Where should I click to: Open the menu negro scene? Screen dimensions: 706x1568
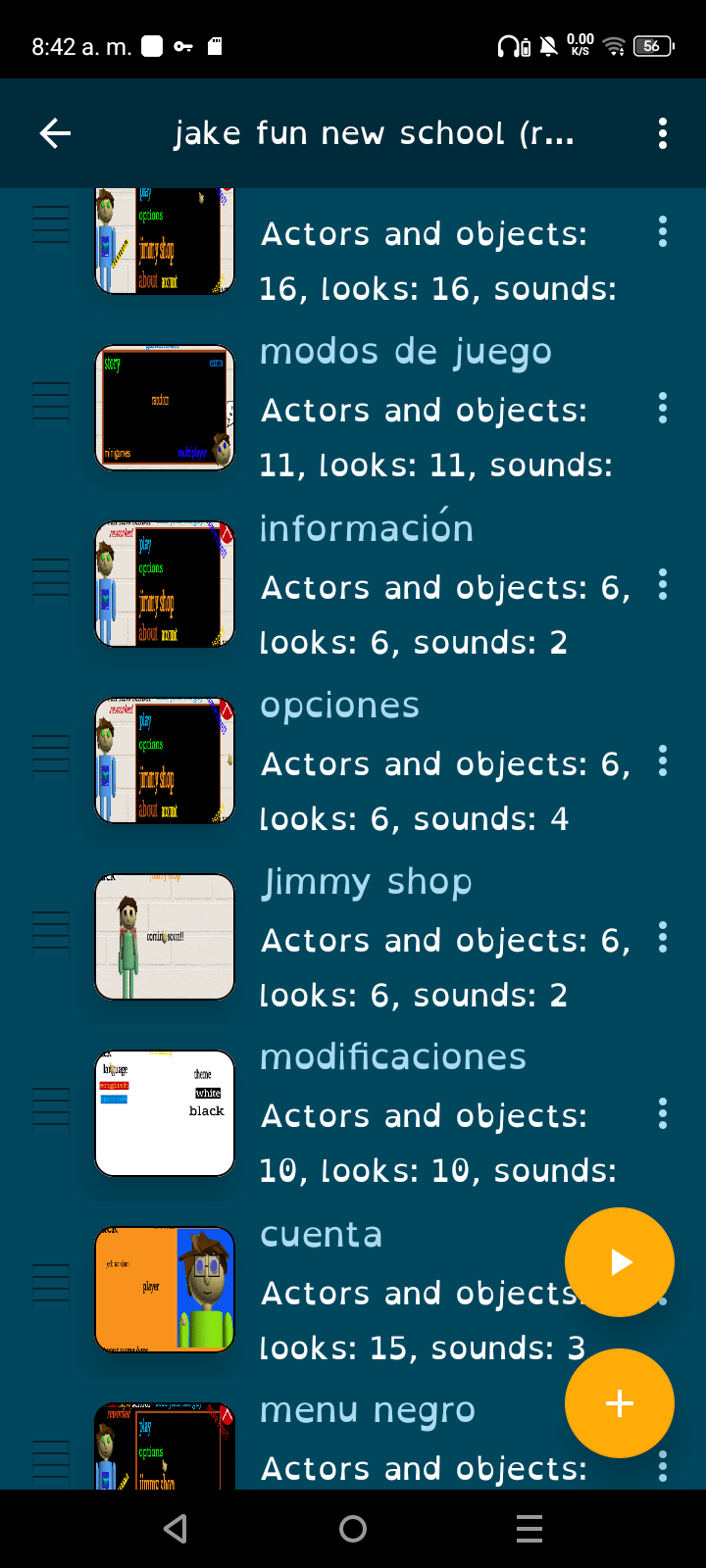pos(367,1411)
